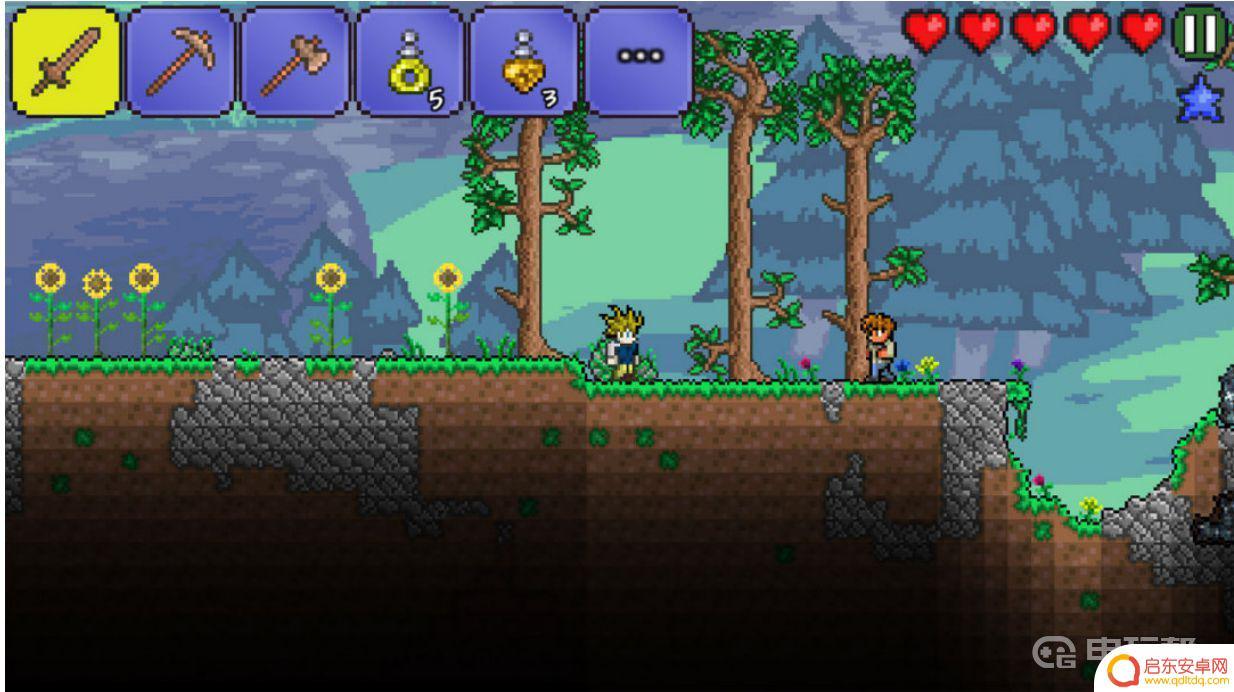Image resolution: width=1234 pixels, height=692 pixels.
Task: Select the yellow potion slot with 5
Action: [410, 61]
